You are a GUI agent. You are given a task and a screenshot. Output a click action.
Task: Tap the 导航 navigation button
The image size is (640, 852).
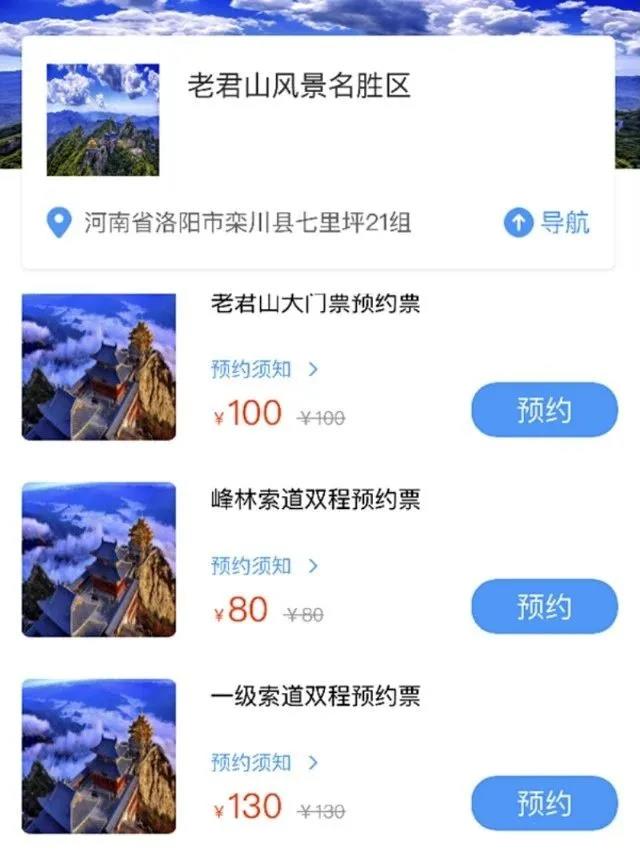click(x=547, y=223)
